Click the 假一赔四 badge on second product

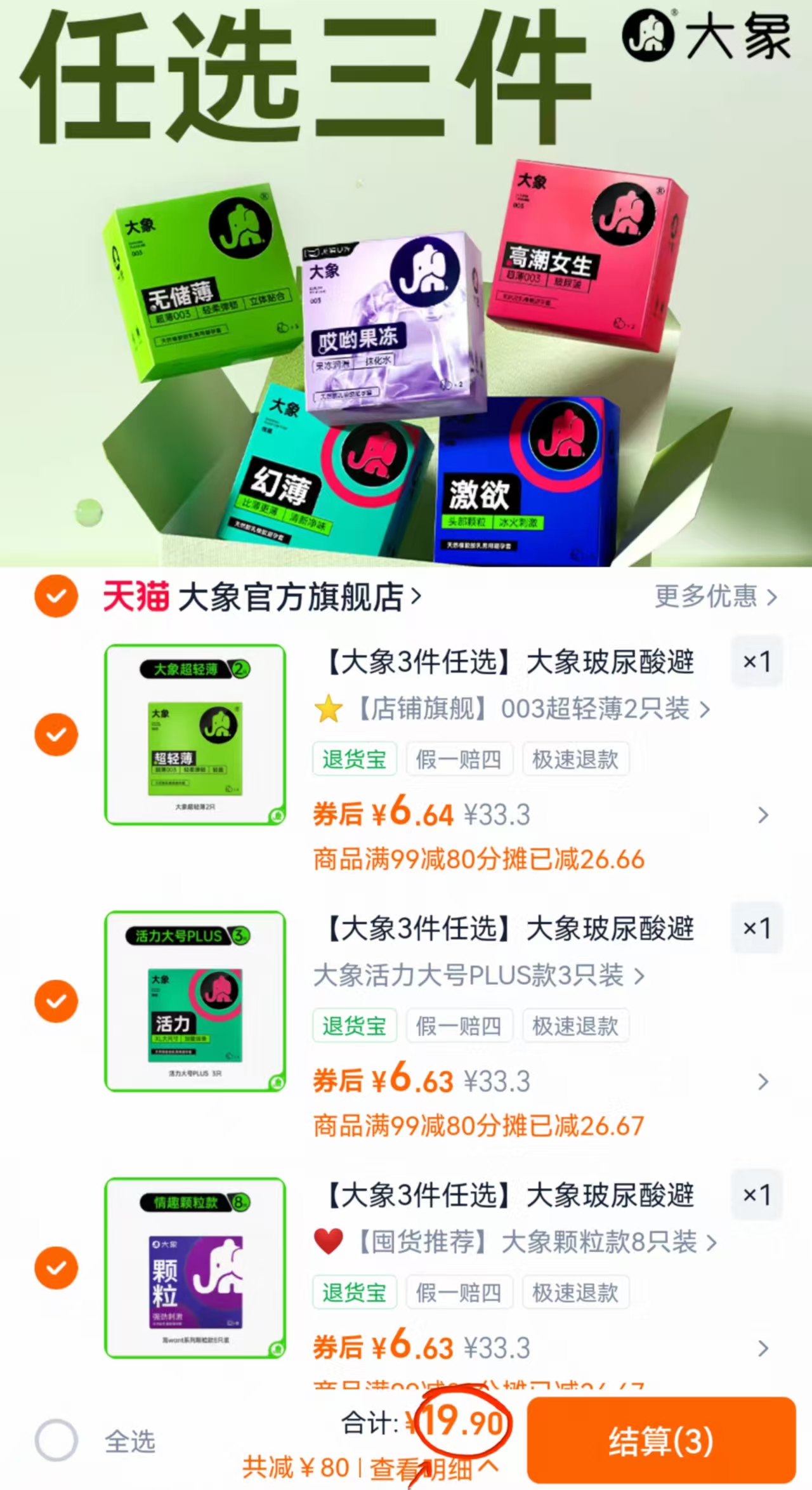(459, 1025)
